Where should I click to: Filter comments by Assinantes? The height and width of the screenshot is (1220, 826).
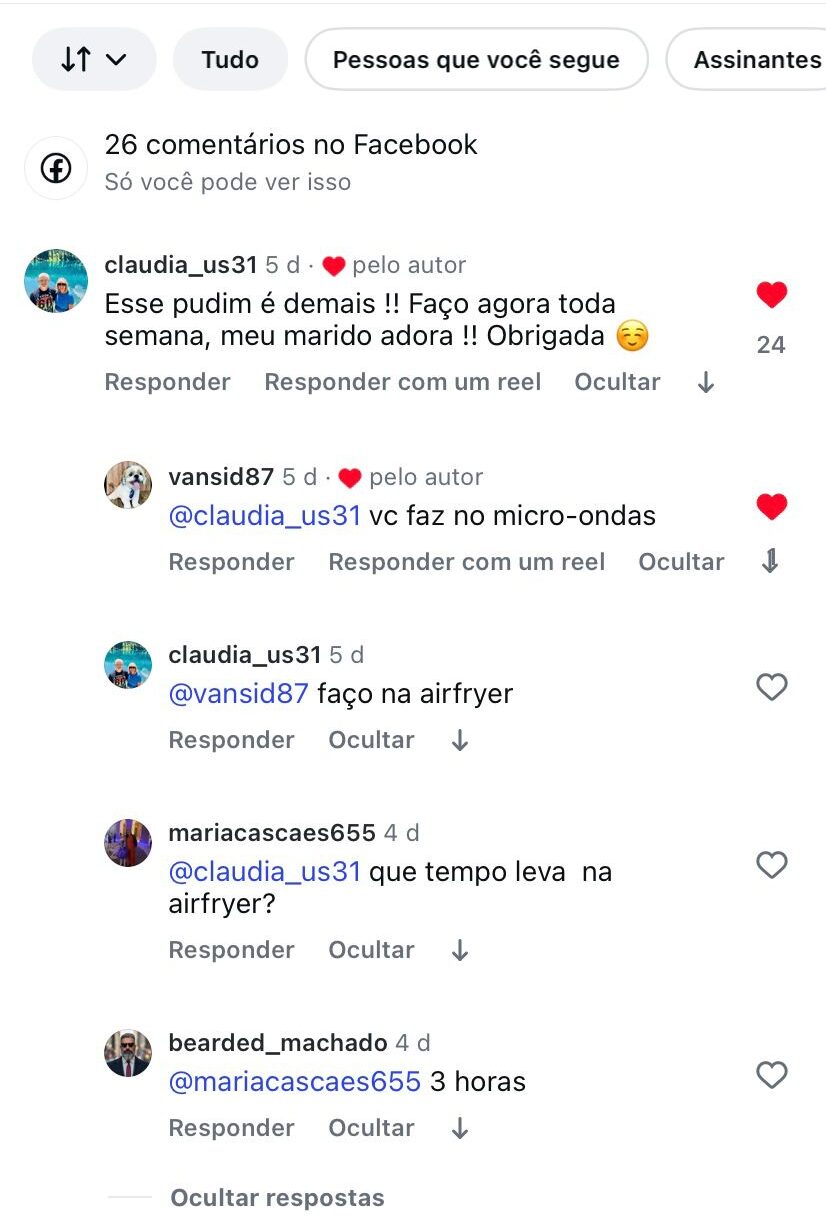(756, 60)
